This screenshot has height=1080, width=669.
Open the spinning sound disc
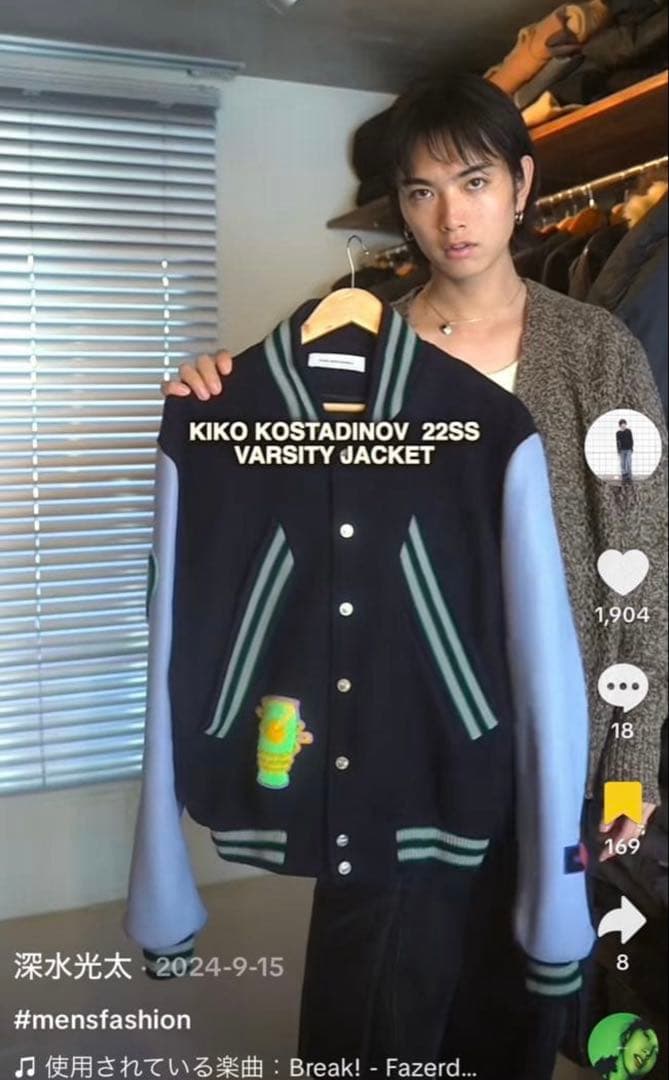624,1046
